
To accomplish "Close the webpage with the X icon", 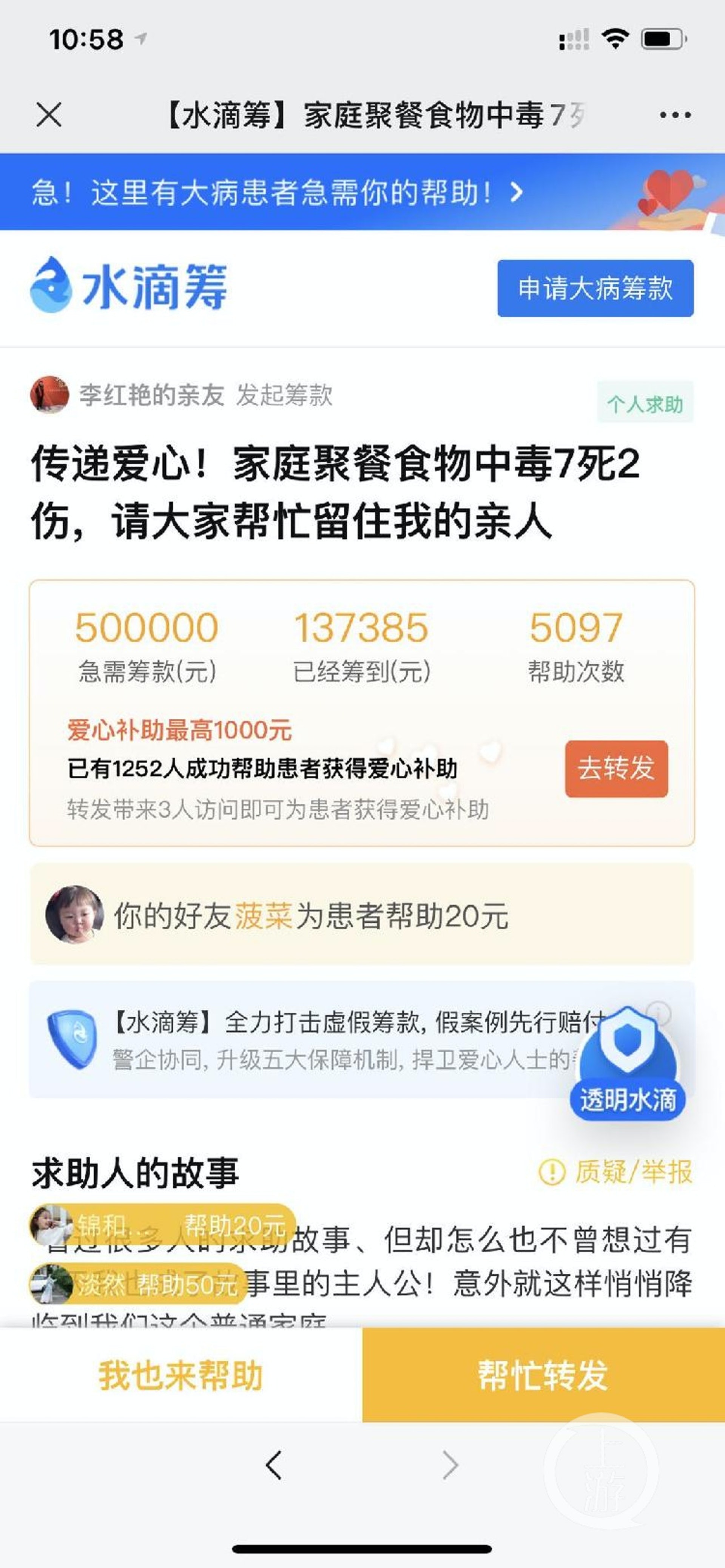I will (x=49, y=114).
